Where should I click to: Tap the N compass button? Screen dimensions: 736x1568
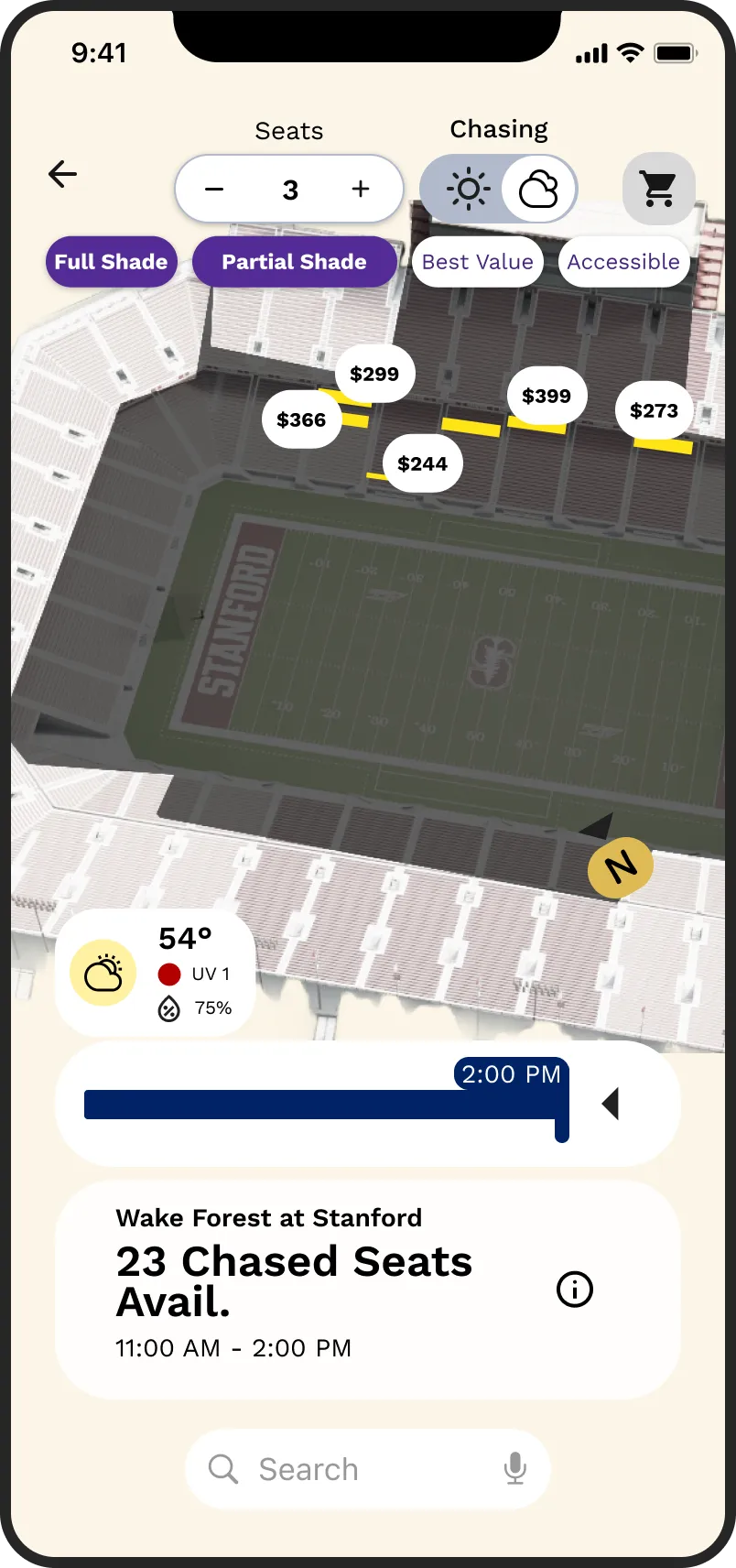621,866
